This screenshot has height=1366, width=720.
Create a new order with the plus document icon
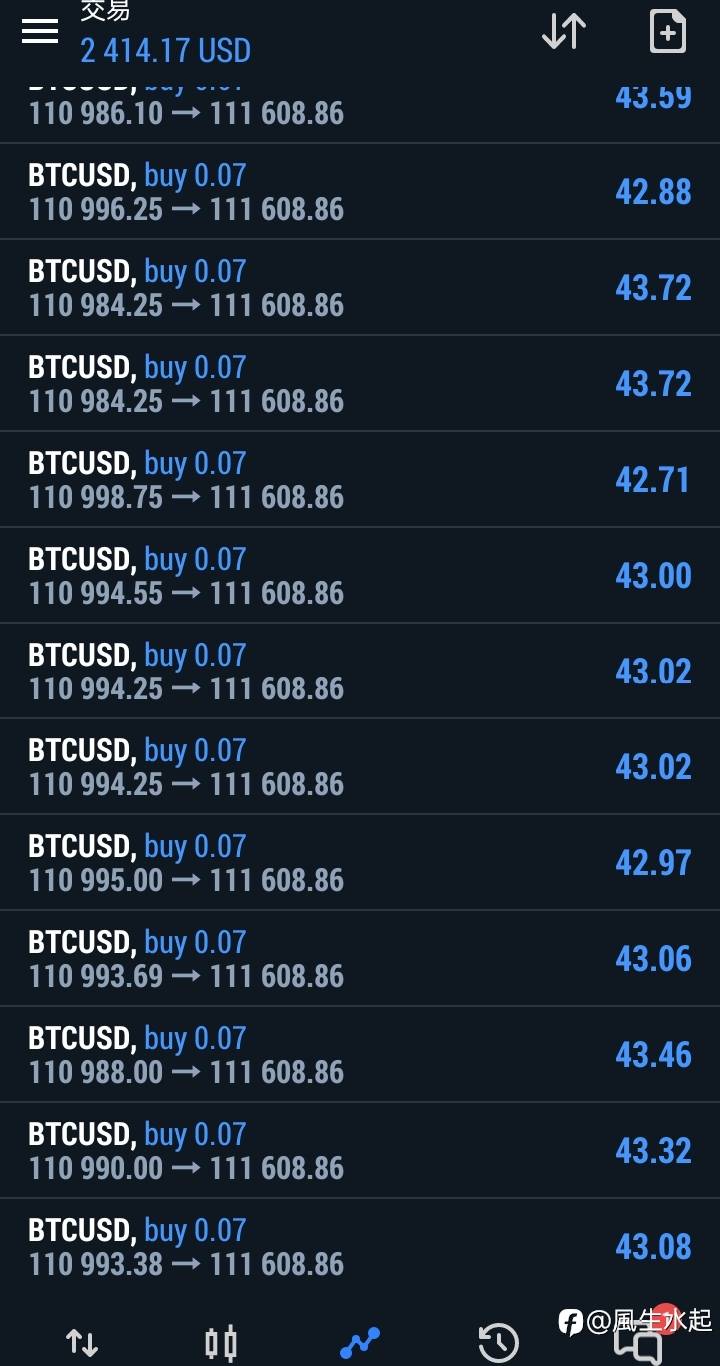tap(668, 32)
